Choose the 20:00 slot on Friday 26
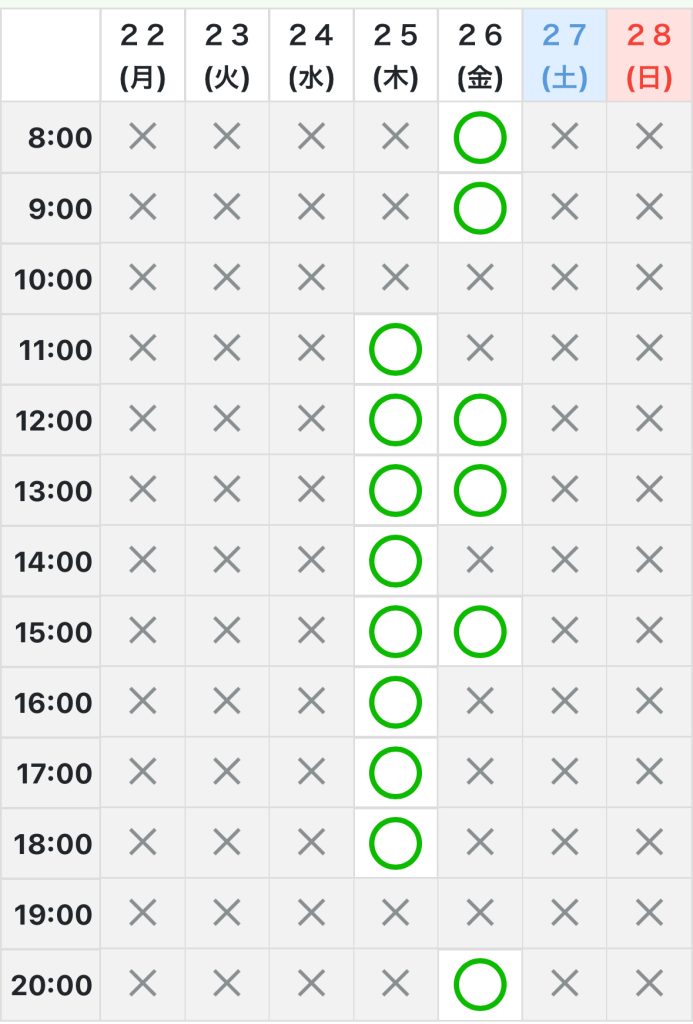The height and width of the screenshot is (1024, 693). [480, 985]
